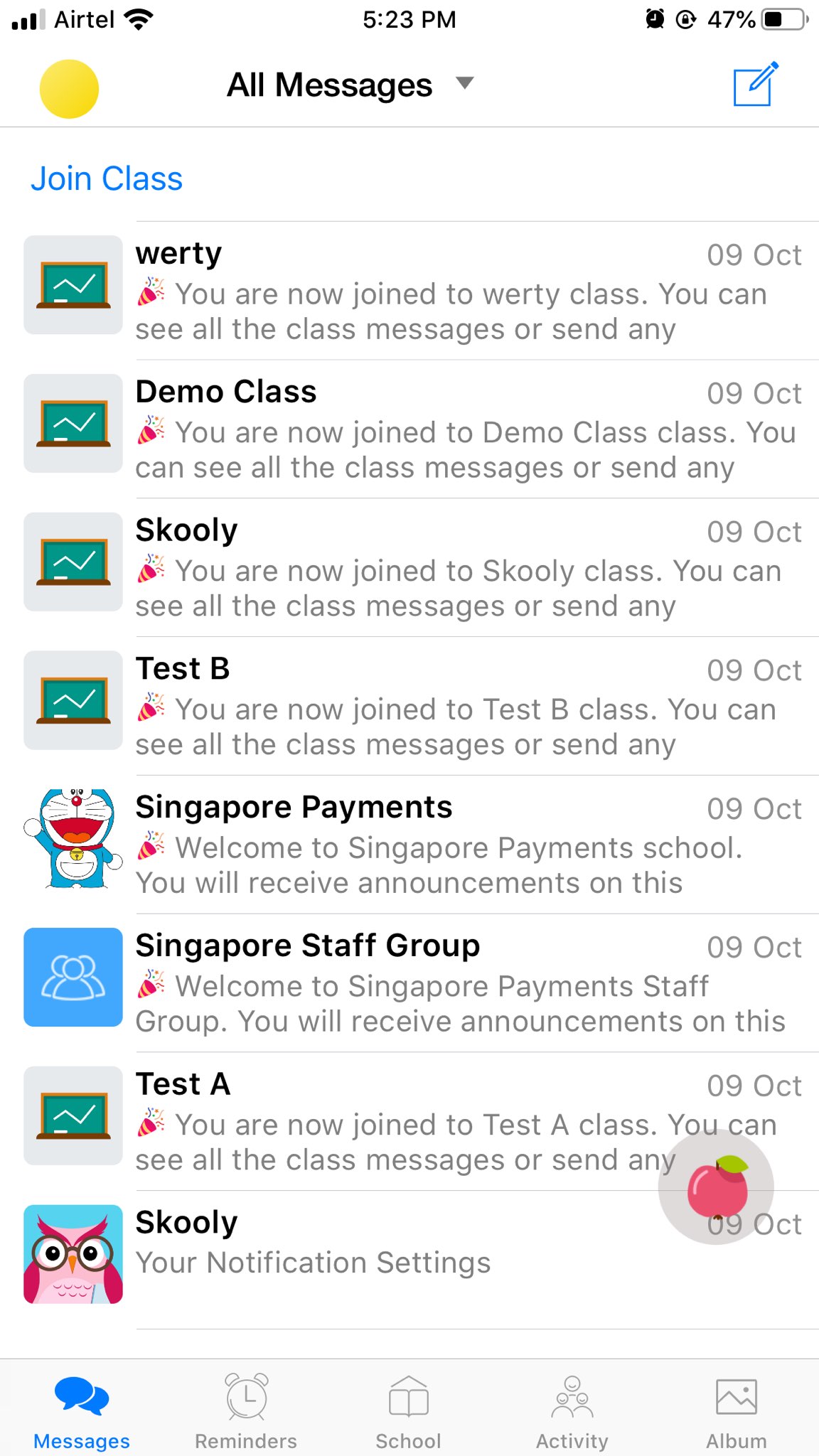This screenshot has height=1456, width=819.
Task: Switch to the Activity tab
Action: point(572,1410)
